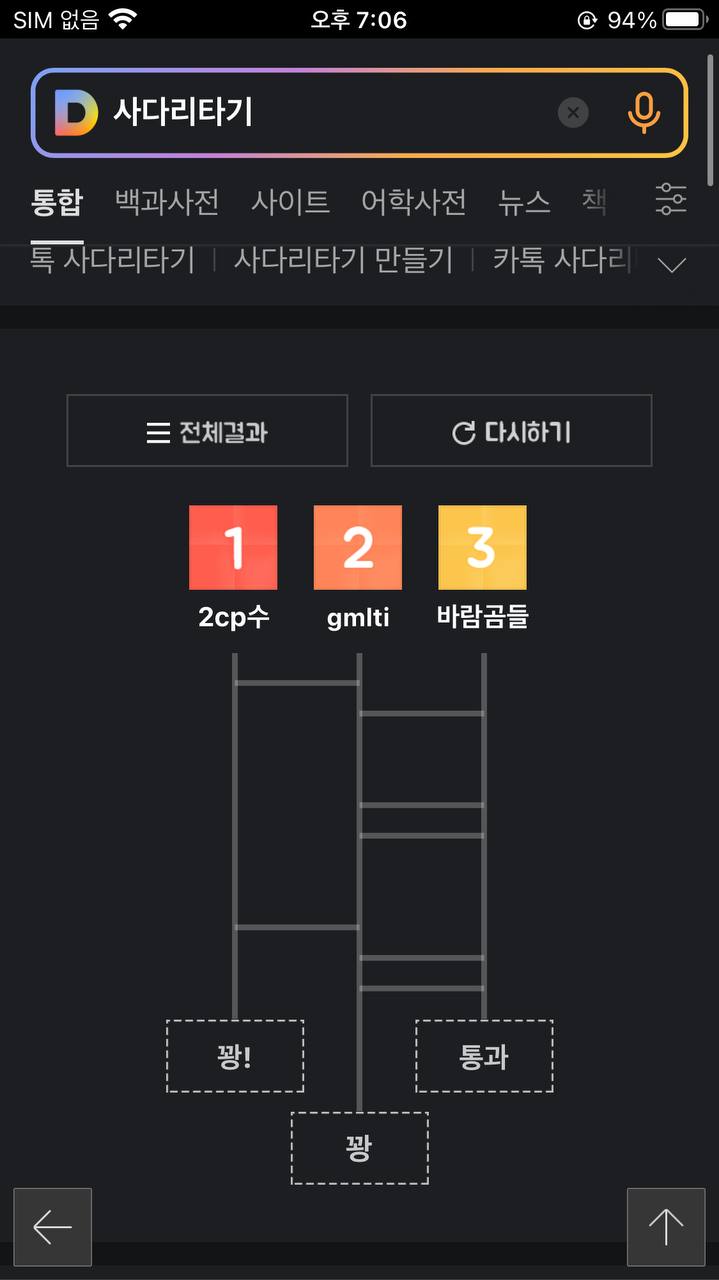The height and width of the screenshot is (1280, 719).
Task: Restart the ladder with 다시하기
Action: click(x=511, y=431)
